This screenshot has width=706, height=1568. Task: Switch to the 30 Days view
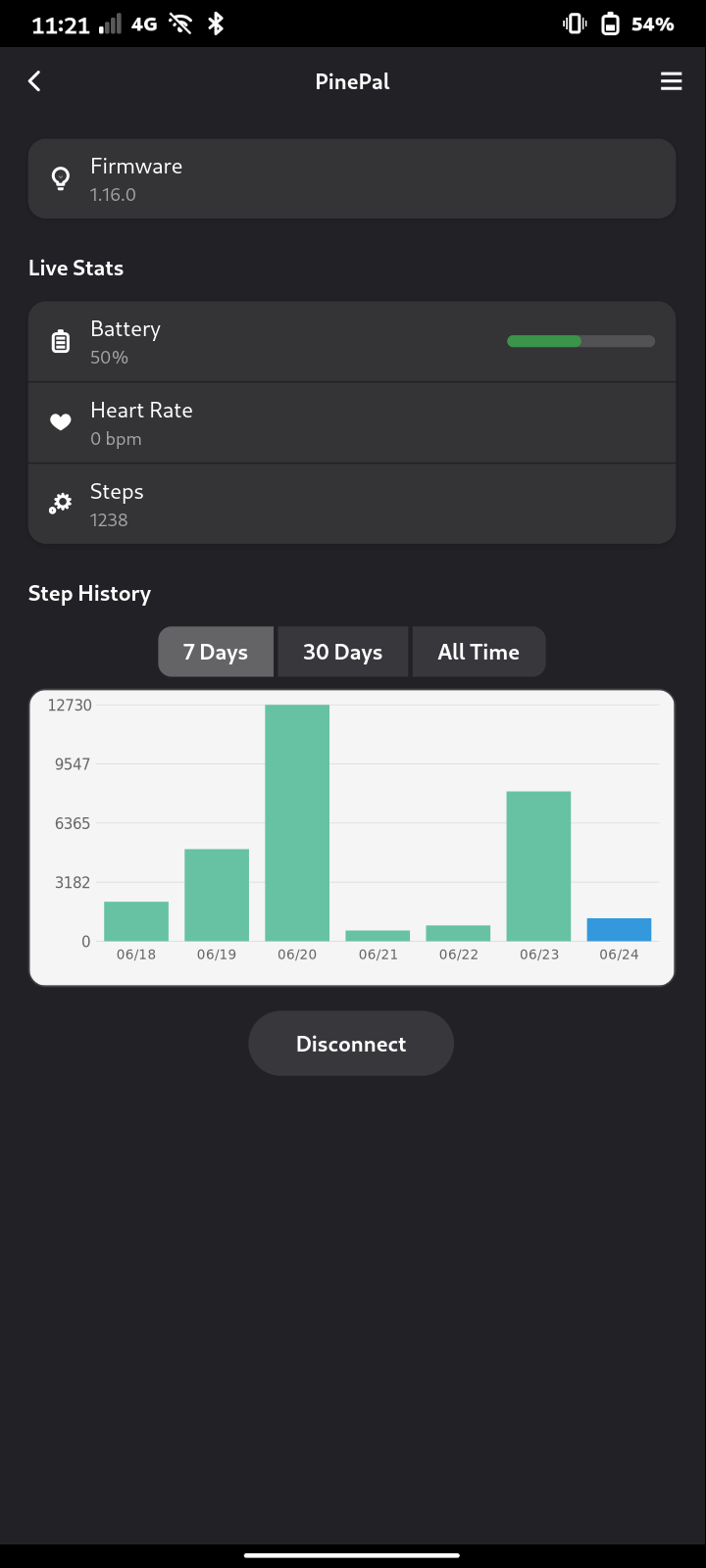pyautogui.click(x=343, y=652)
